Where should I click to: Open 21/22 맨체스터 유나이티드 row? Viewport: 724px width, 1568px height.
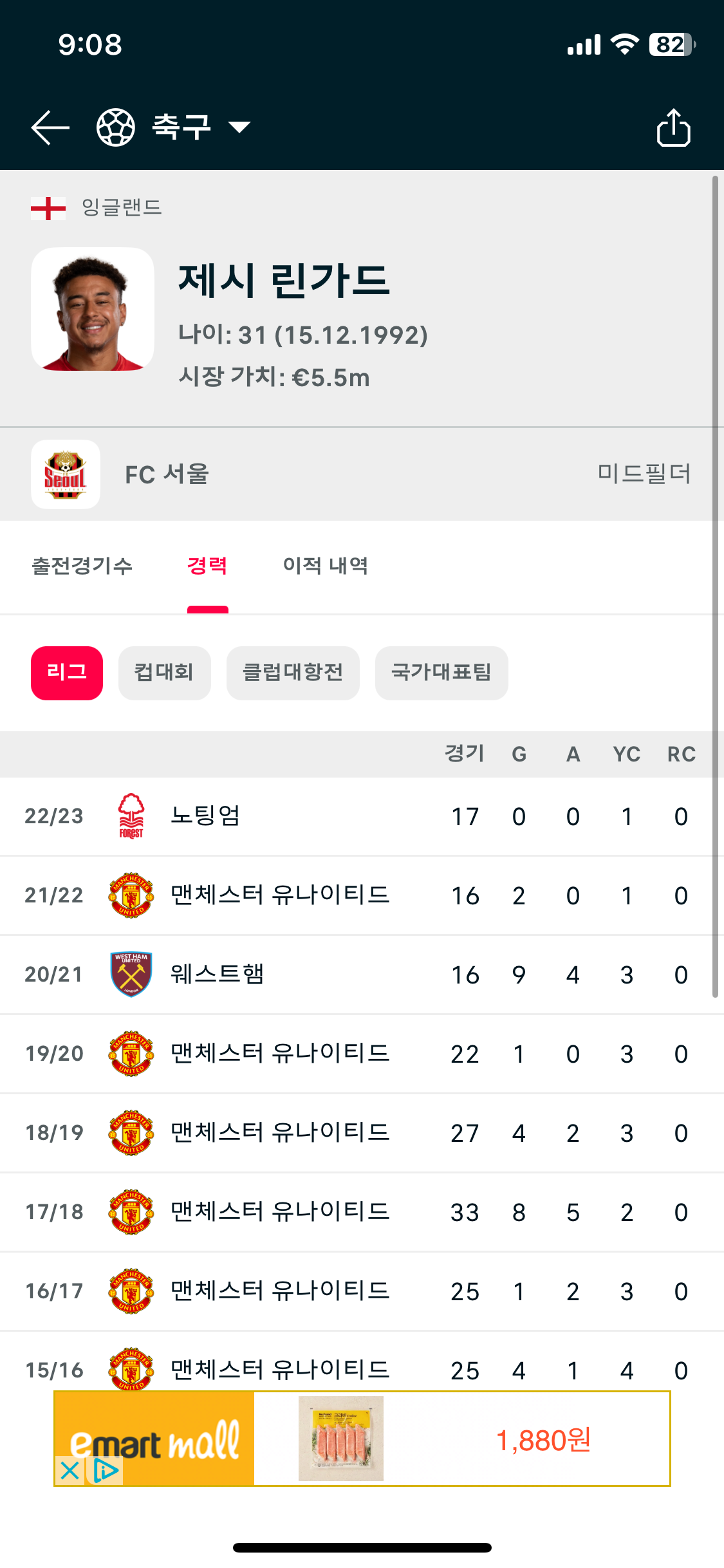pos(362,895)
